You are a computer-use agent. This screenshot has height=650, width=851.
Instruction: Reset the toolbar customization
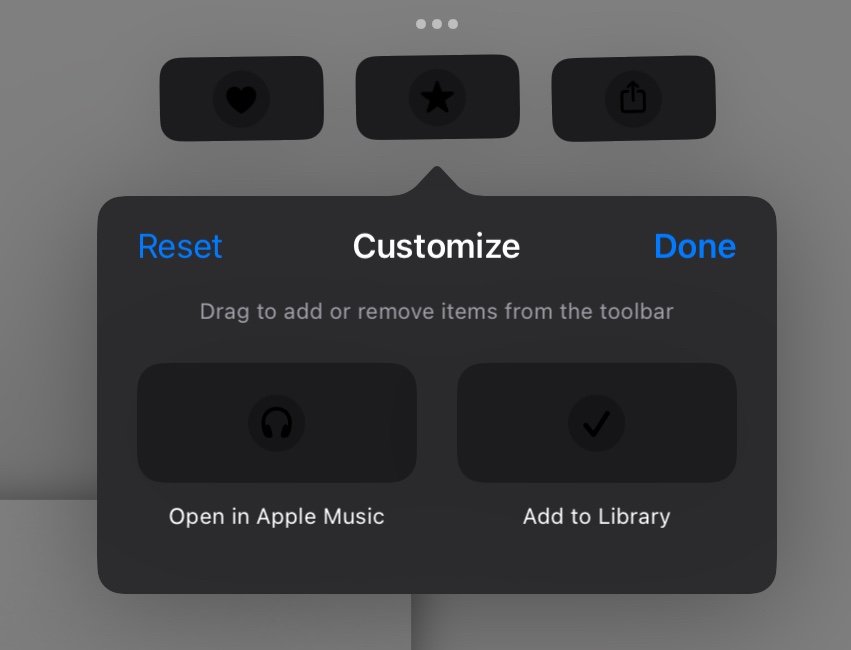[180, 246]
